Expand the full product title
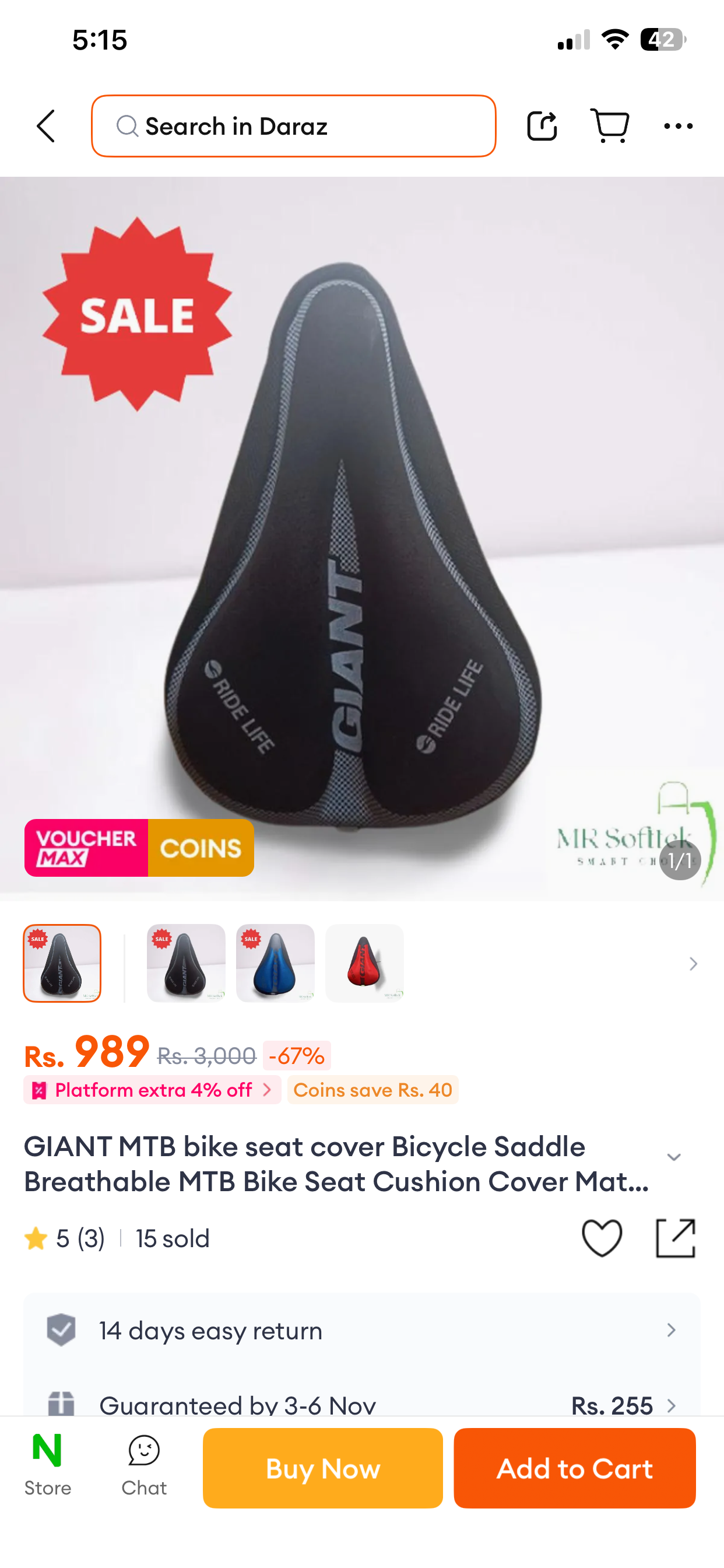The image size is (724, 1568). tap(673, 1157)
